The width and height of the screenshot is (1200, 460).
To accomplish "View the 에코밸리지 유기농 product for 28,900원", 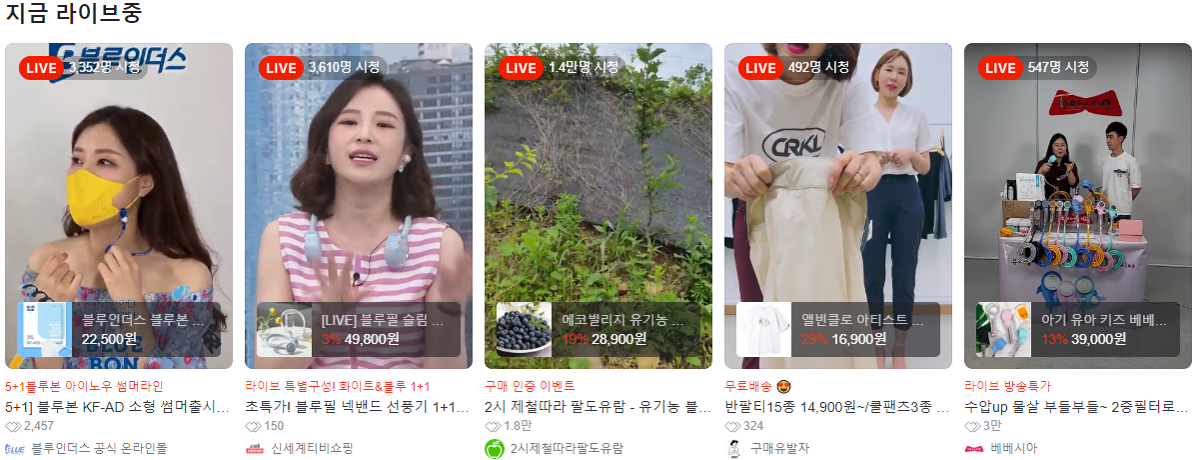I will (x=599, y=330).
